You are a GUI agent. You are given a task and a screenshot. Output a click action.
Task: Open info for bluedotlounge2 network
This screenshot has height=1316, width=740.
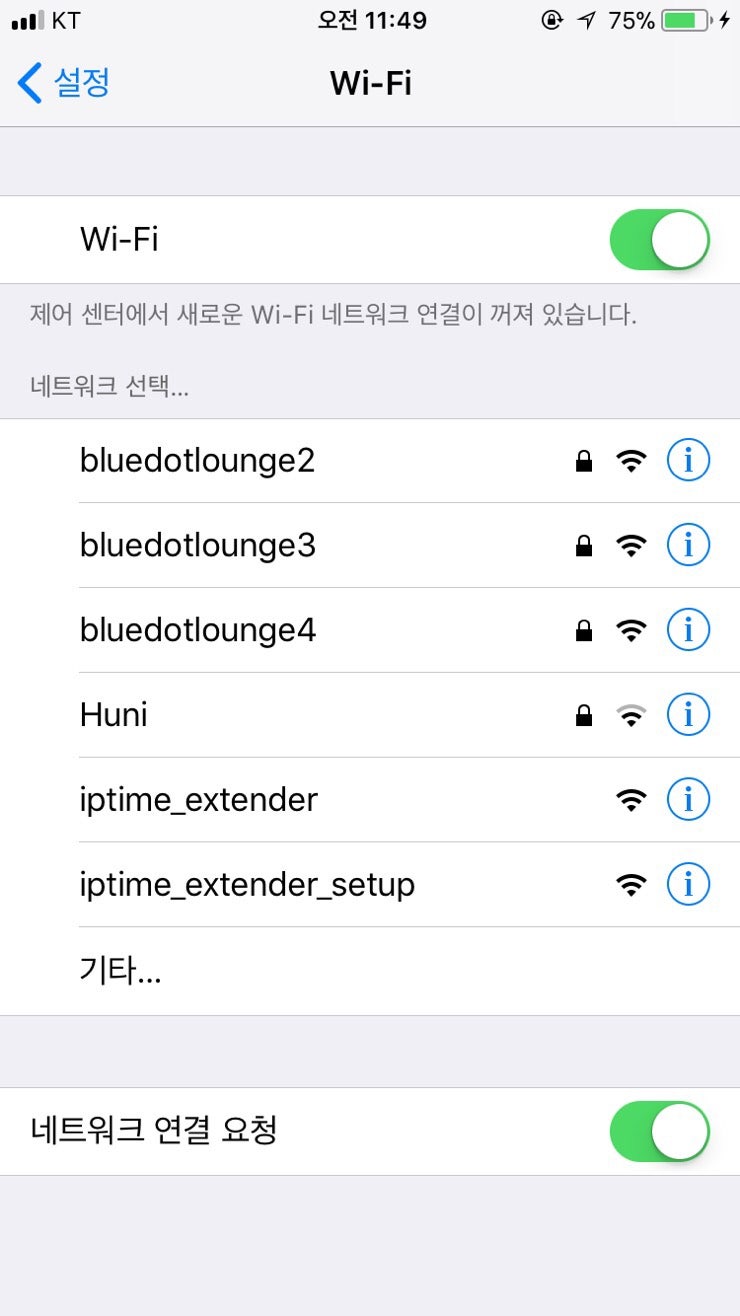coord(688,460)
